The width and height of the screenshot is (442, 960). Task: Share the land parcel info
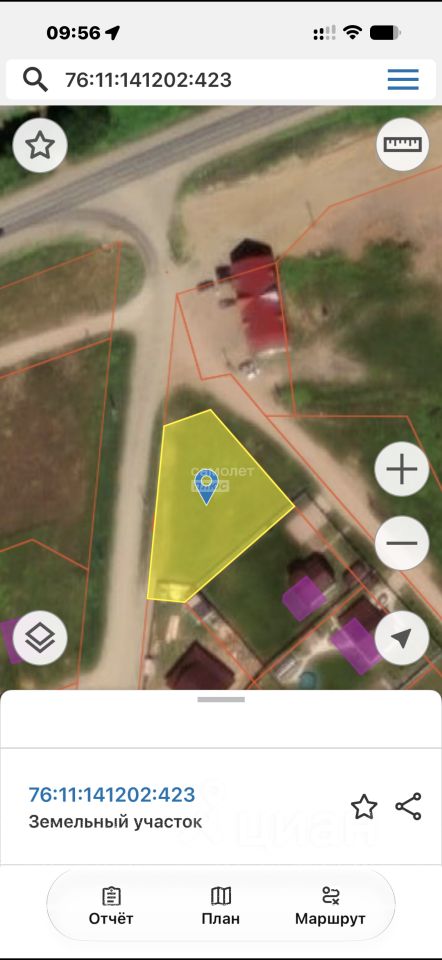(x=408, y=806)
